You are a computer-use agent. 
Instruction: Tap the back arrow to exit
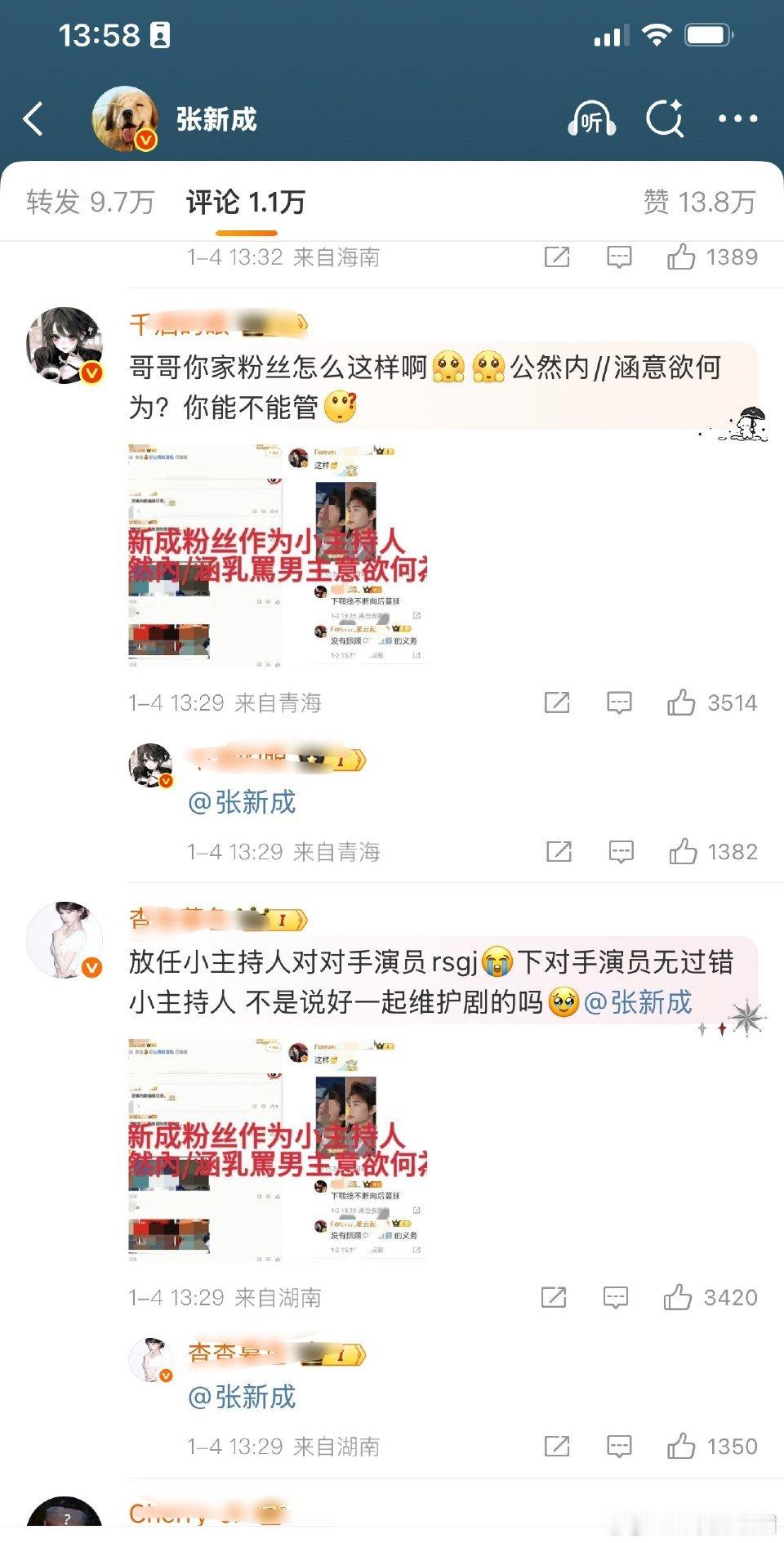click(33, 119)
